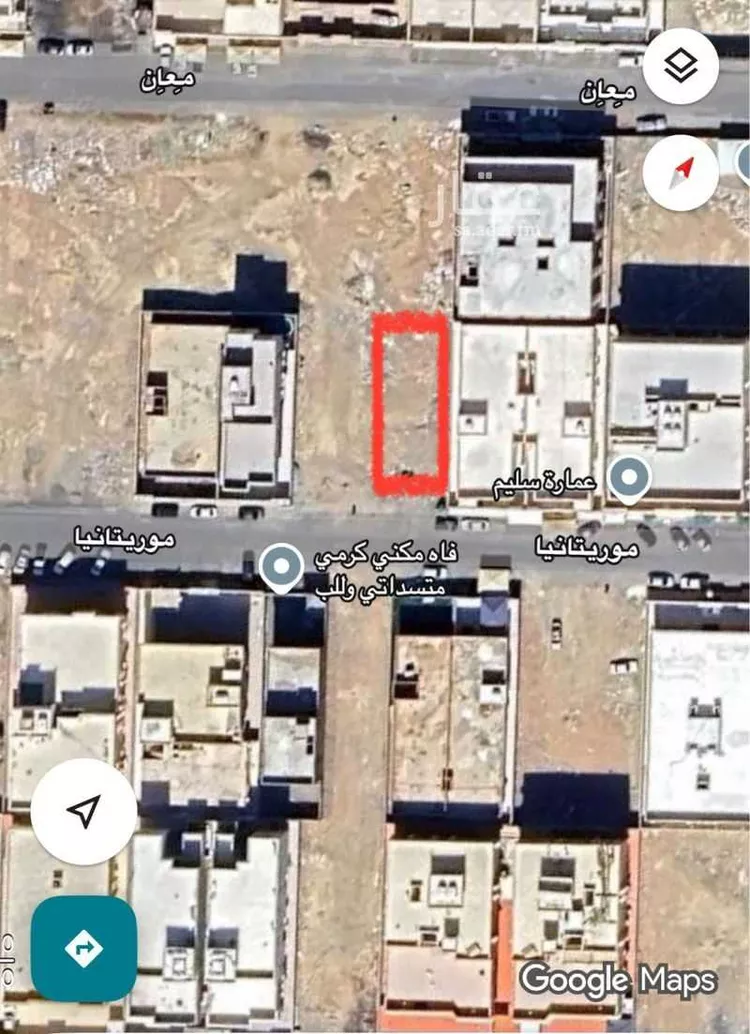750x1034 pixels.
Task: Select the فاه مكني كرمي place pin
Action: [282, 568]
